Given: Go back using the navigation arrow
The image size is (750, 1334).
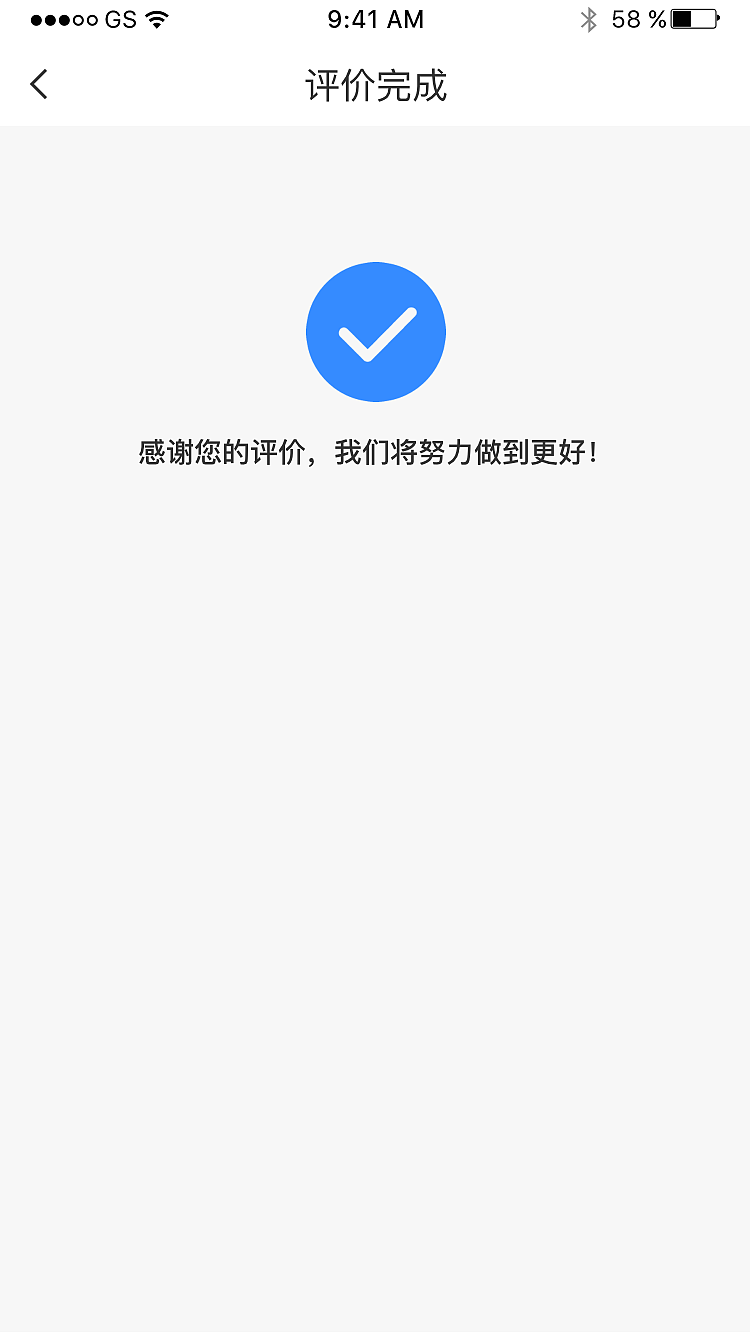Looking at the screenshot, I should pos(38,84).
